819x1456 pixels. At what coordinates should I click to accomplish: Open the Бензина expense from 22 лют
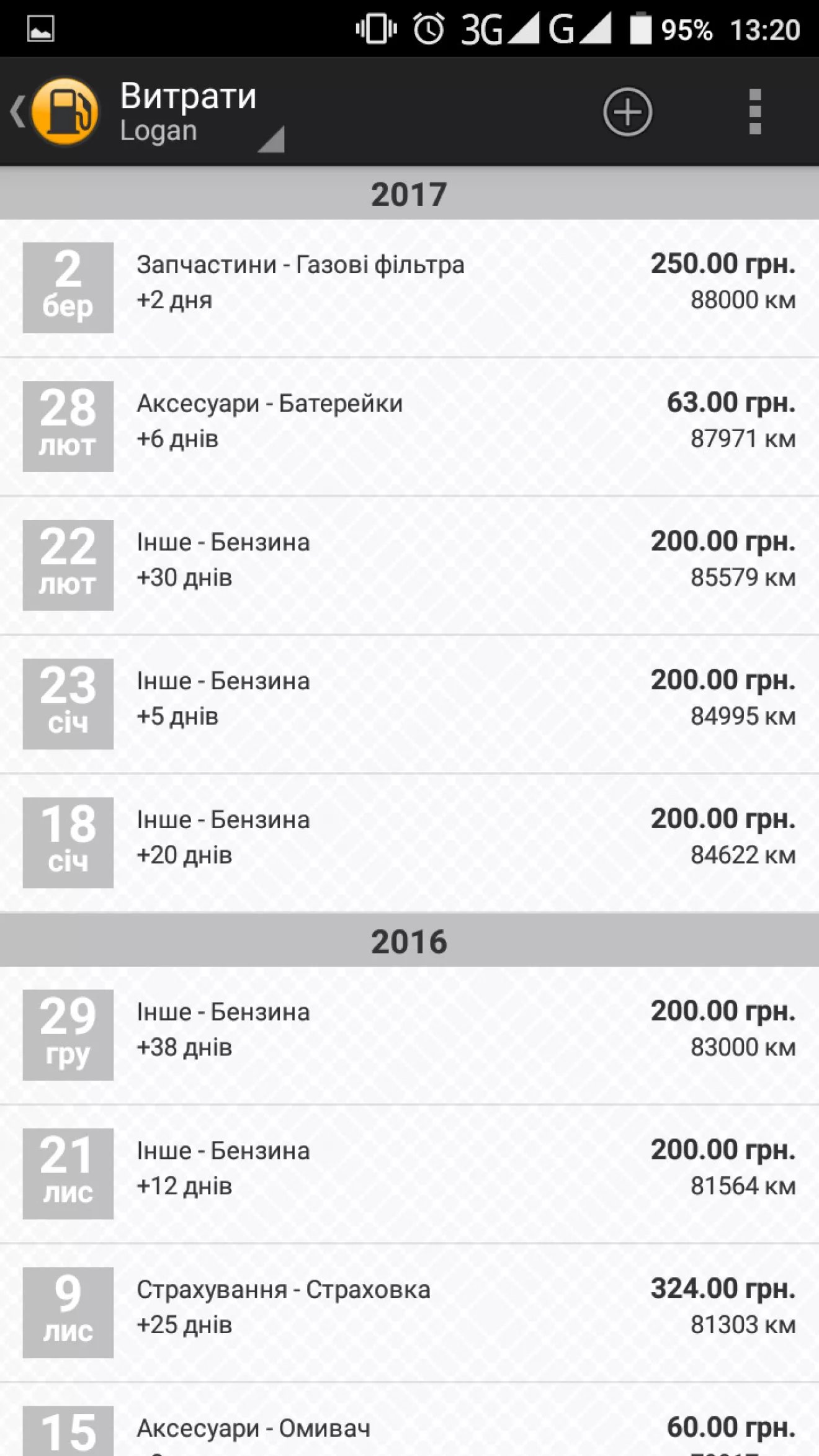409,565
